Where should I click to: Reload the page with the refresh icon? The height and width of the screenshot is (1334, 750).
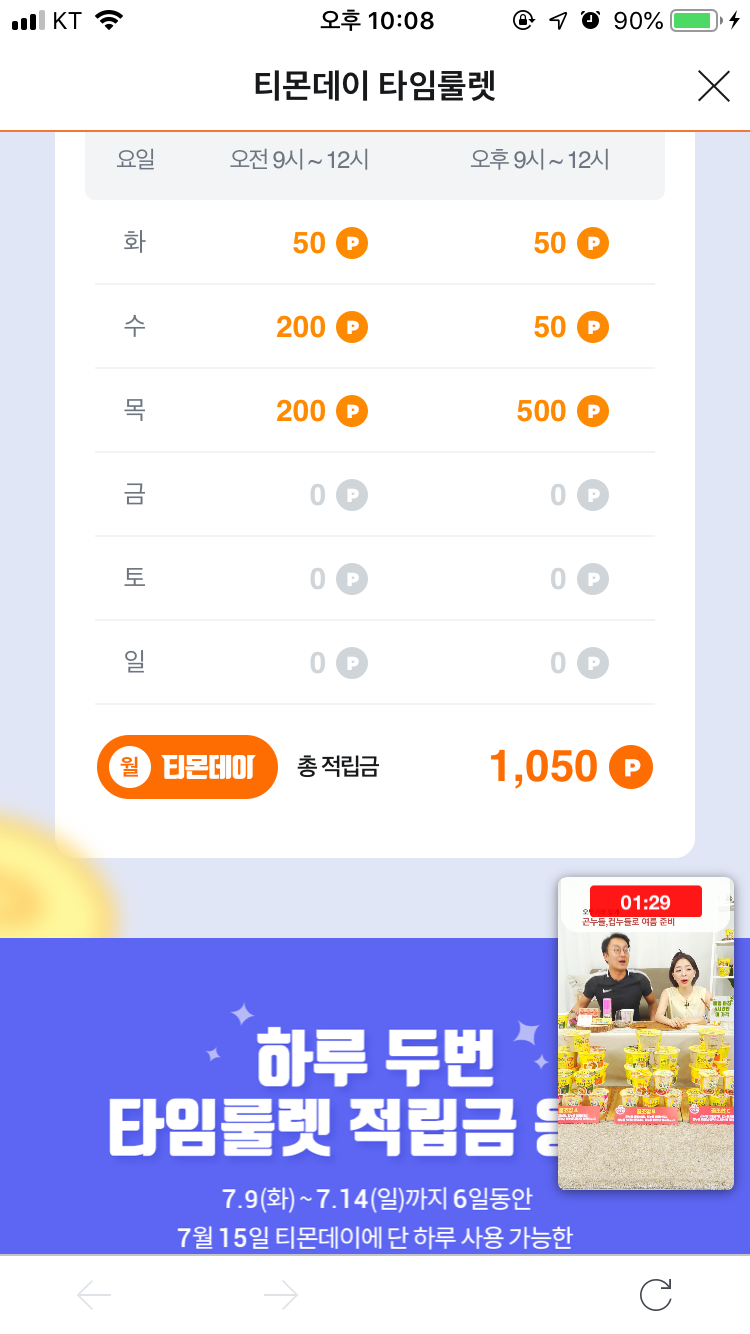[655, 1295]
